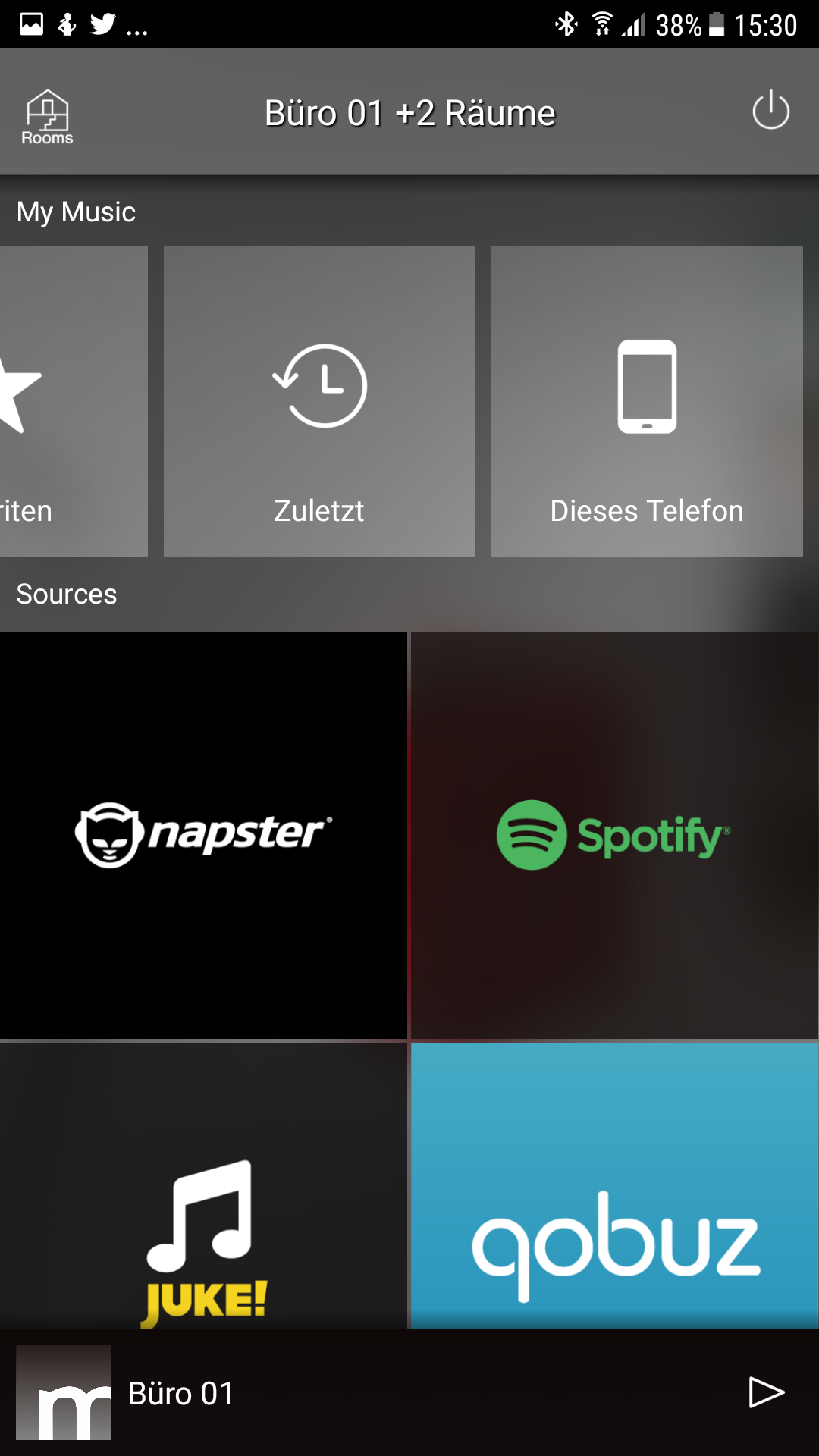Screen dimensions: 819x1456
Task: Open the Zuletzt recent music tile
Action: click(319, 401)
